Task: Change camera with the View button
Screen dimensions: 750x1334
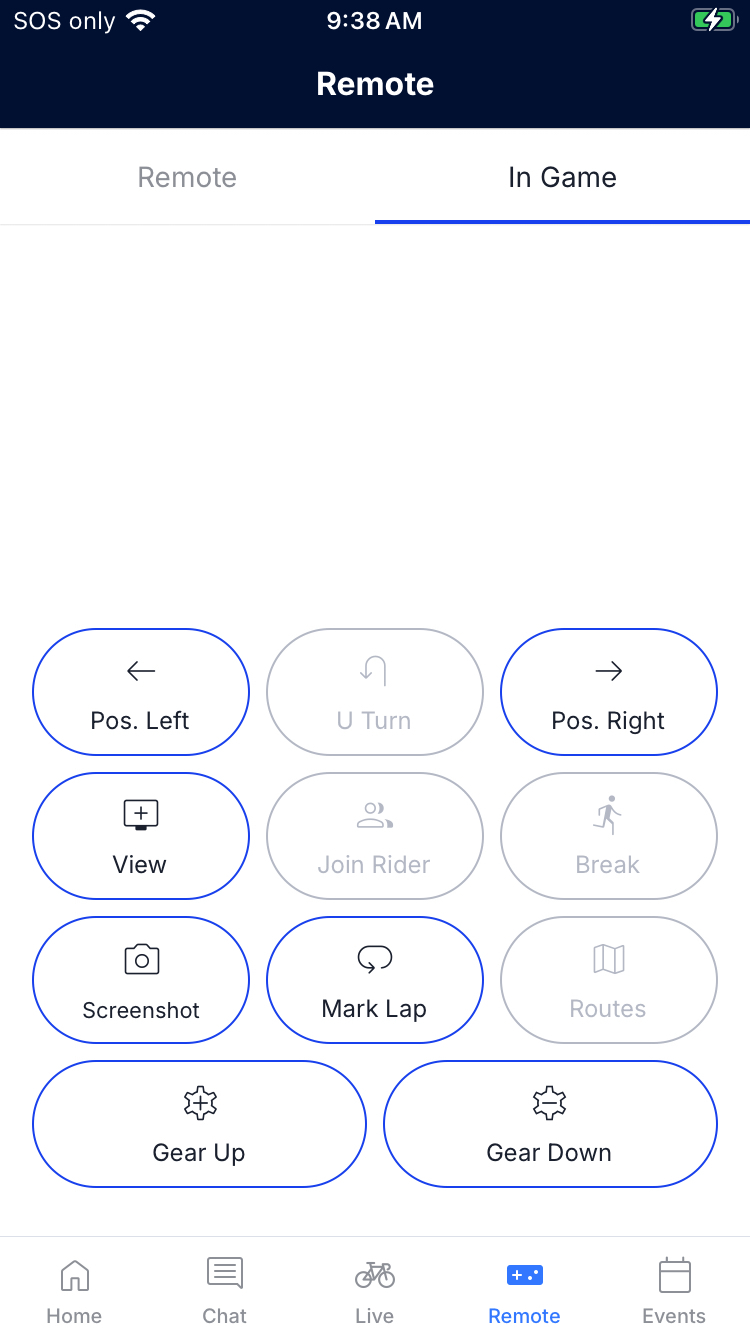Action: (141, 836)
